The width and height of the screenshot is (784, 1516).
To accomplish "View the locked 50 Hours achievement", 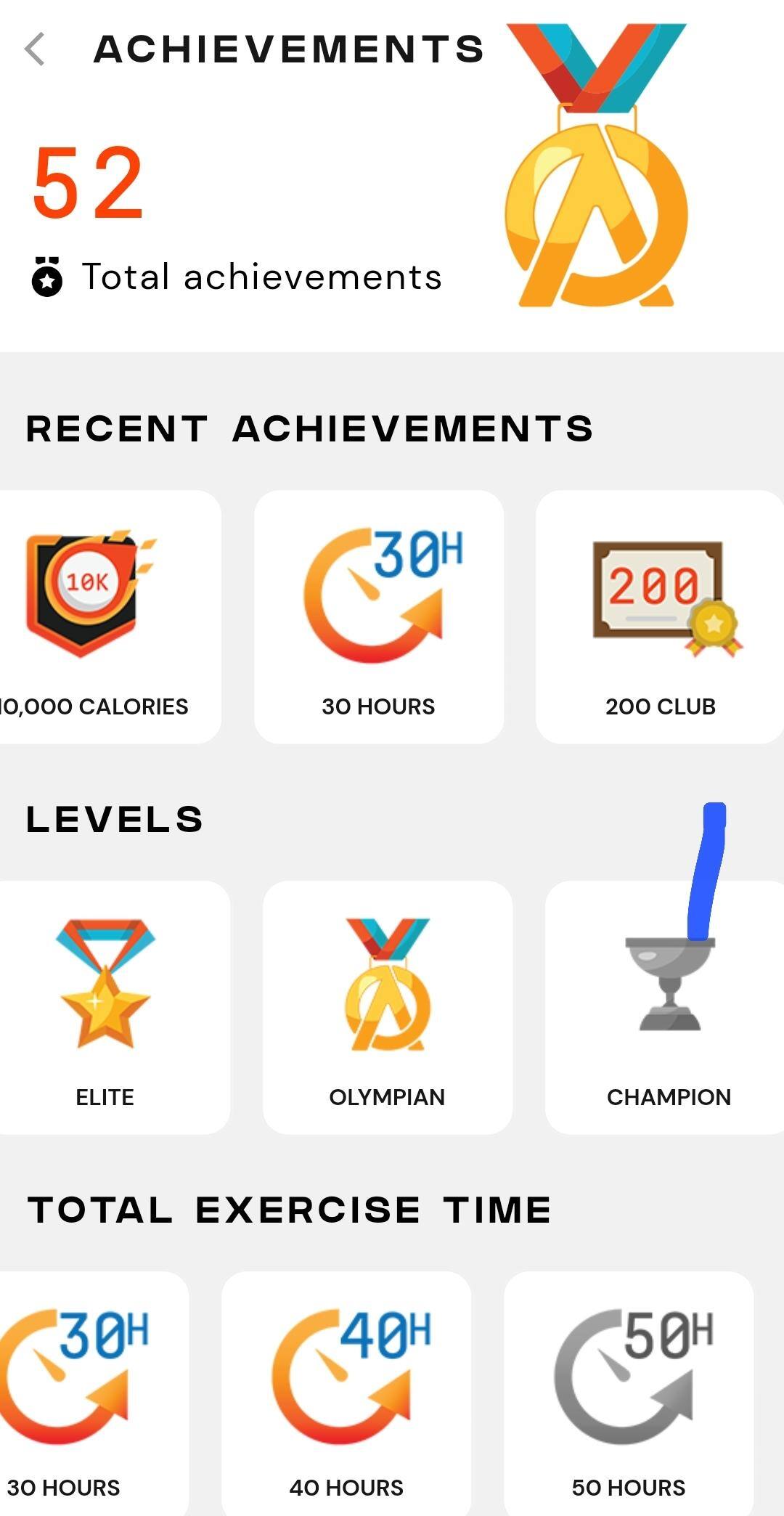I will (x=629, y=1394).
